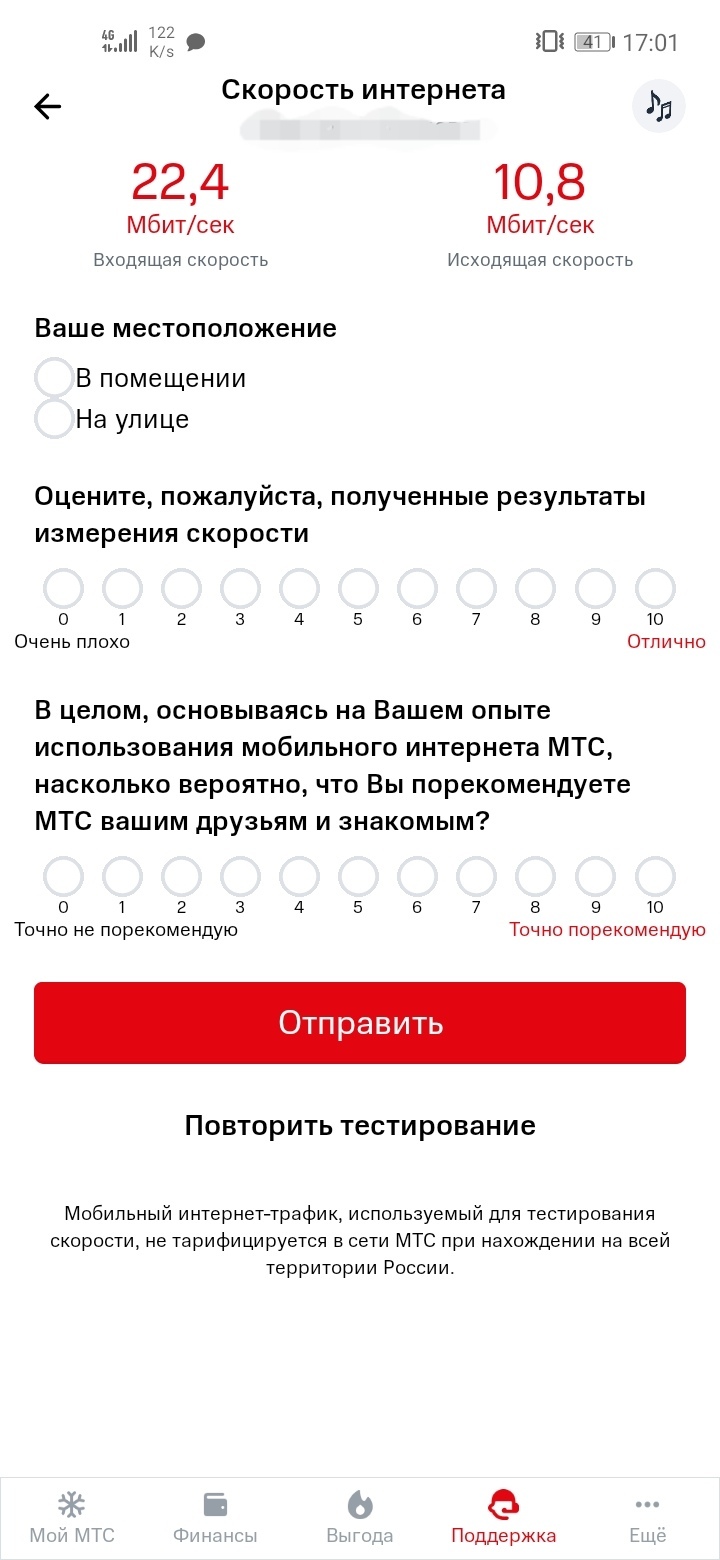This screenshot has height=1560, width=720.
Task: Open the Финансы tab
Action: point(215,1517)
